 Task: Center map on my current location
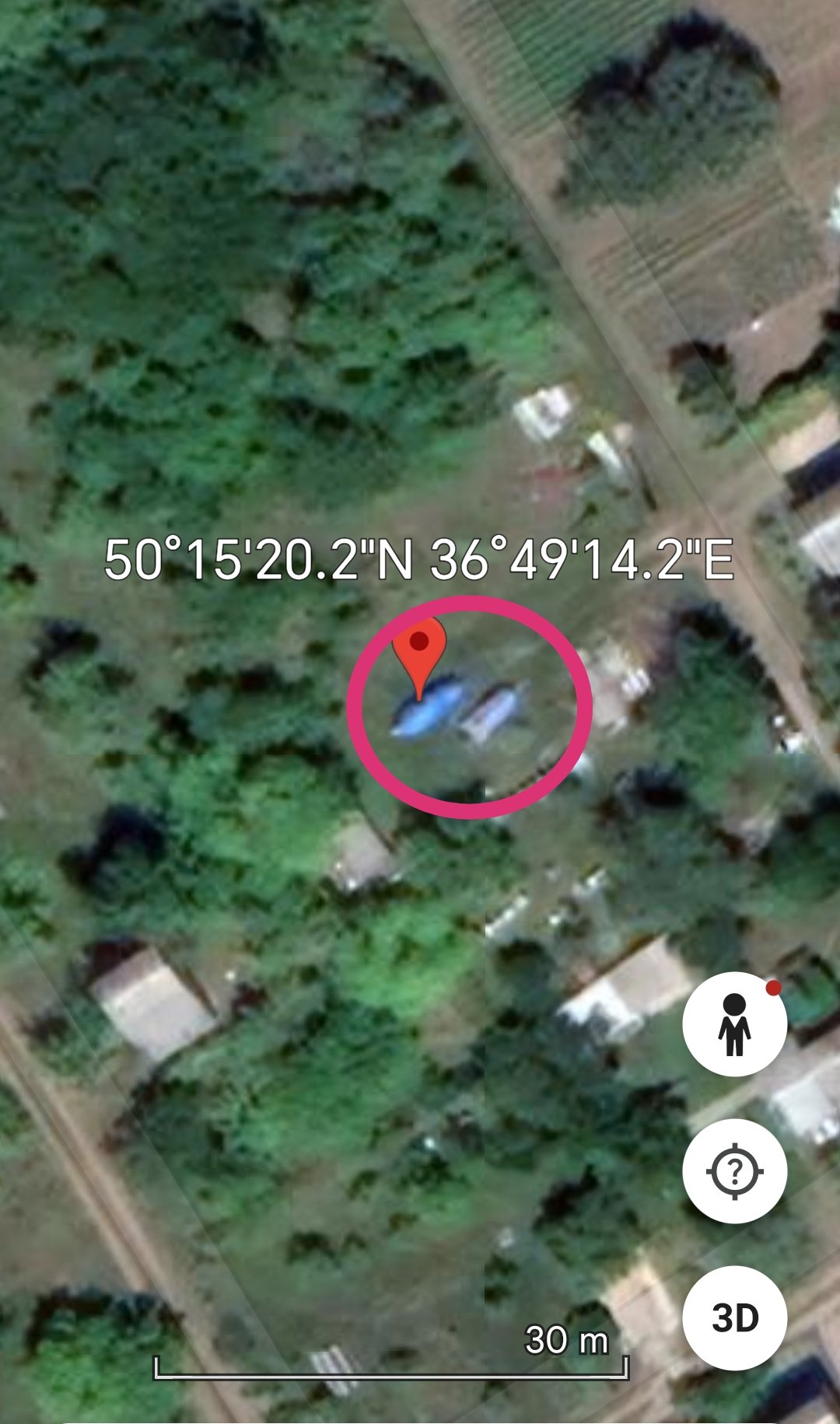coord(734,1170)
